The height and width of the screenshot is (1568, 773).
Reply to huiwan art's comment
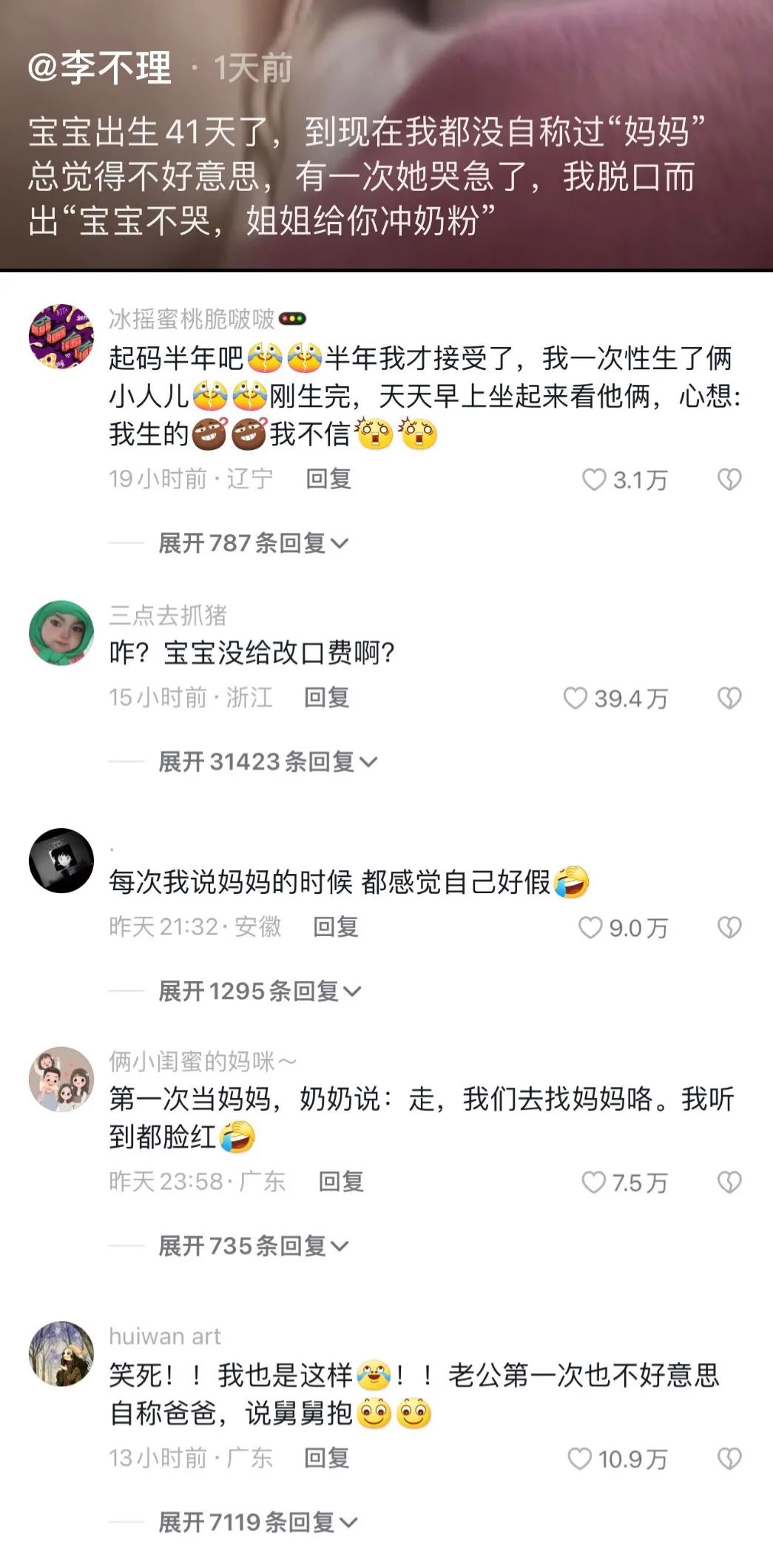click(x=326, y=1458)
